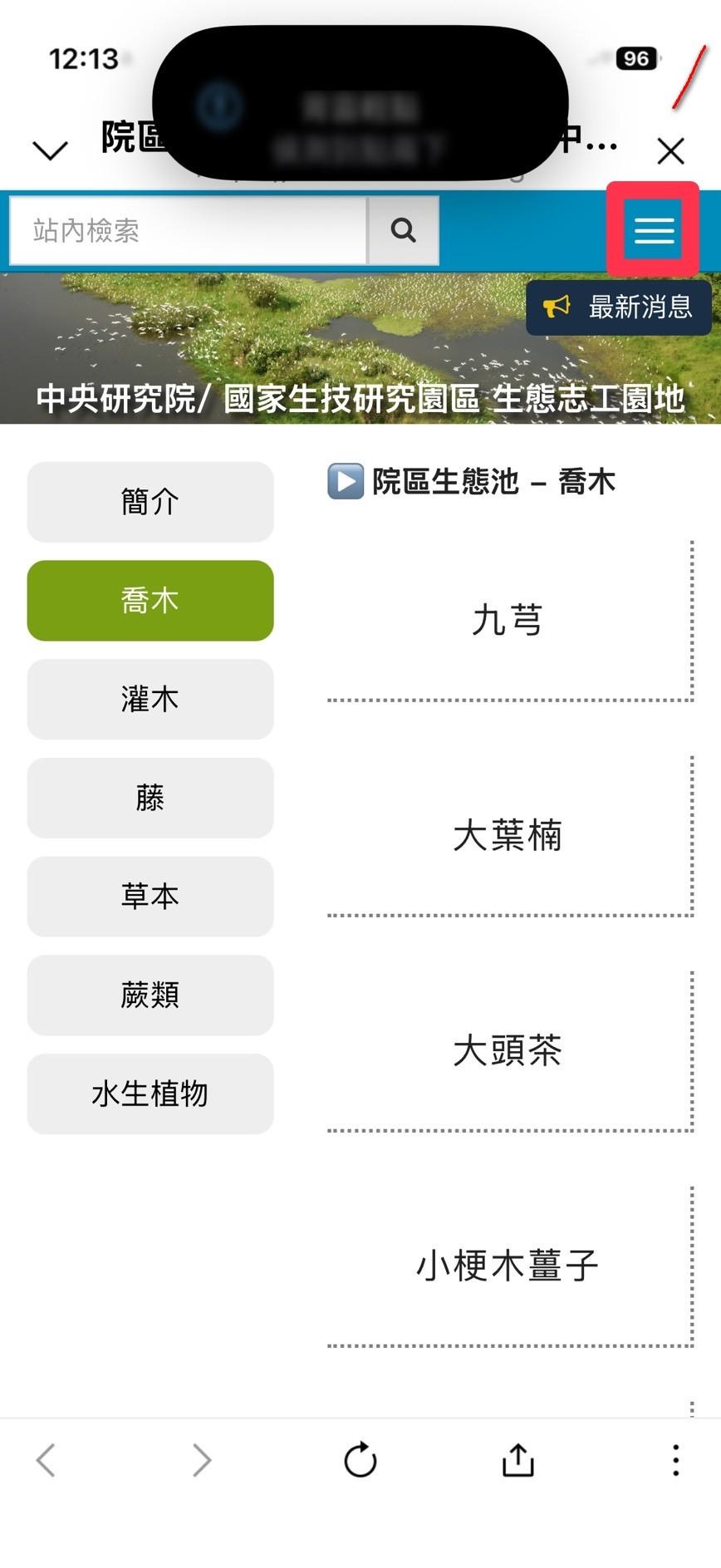721x1568 pixels.
Task: Open the browser's three-dot options
Action: 675,1460
